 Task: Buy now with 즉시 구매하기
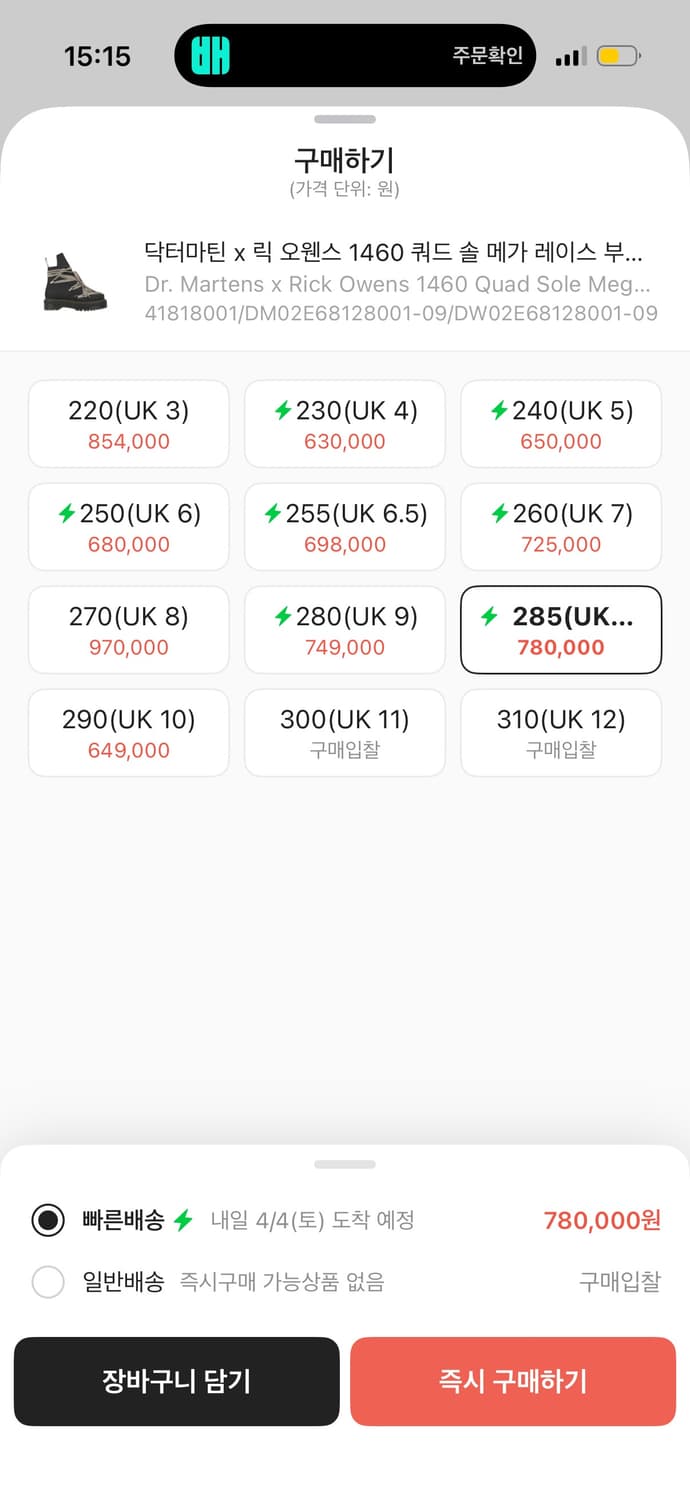tap(513, 1381)
